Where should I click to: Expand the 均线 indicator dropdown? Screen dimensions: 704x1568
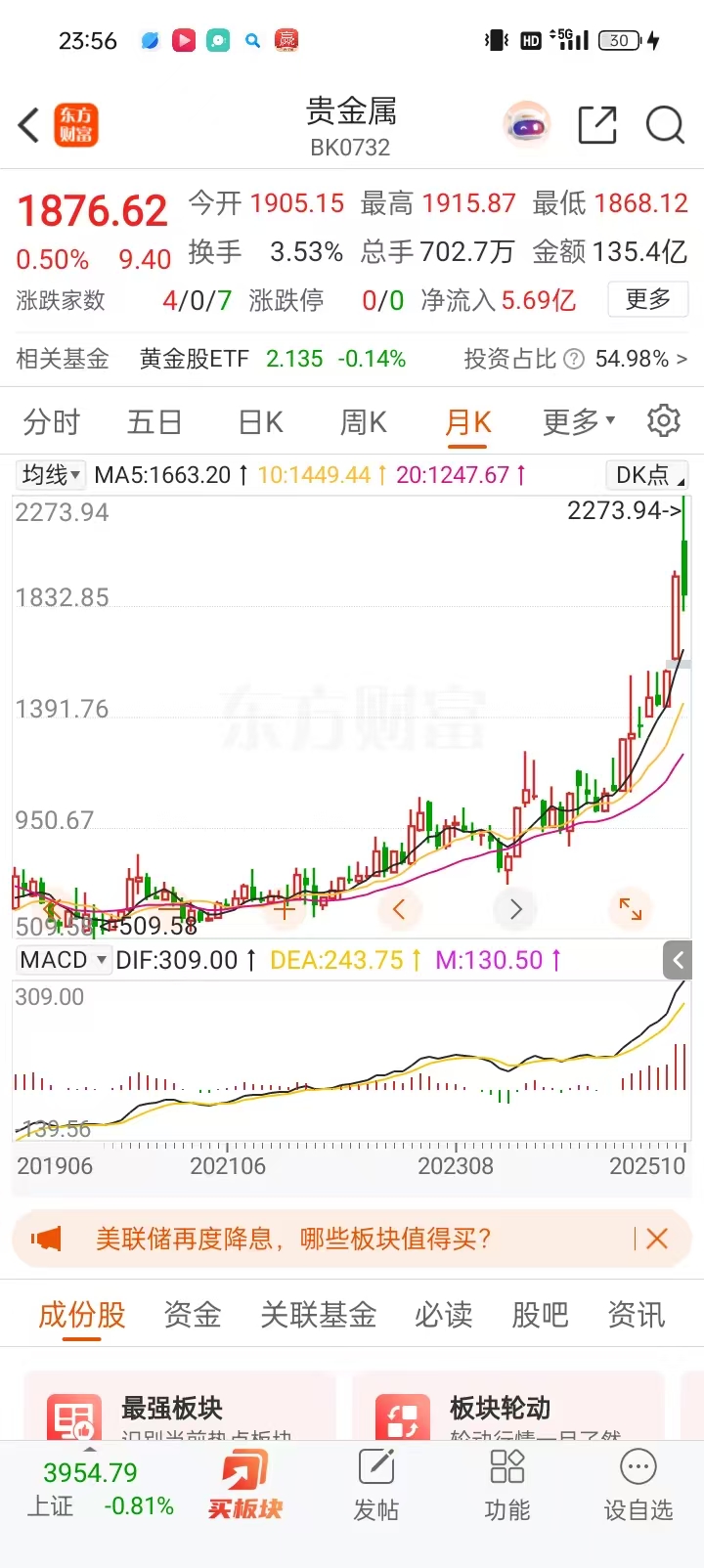click(x=51, y=475)
